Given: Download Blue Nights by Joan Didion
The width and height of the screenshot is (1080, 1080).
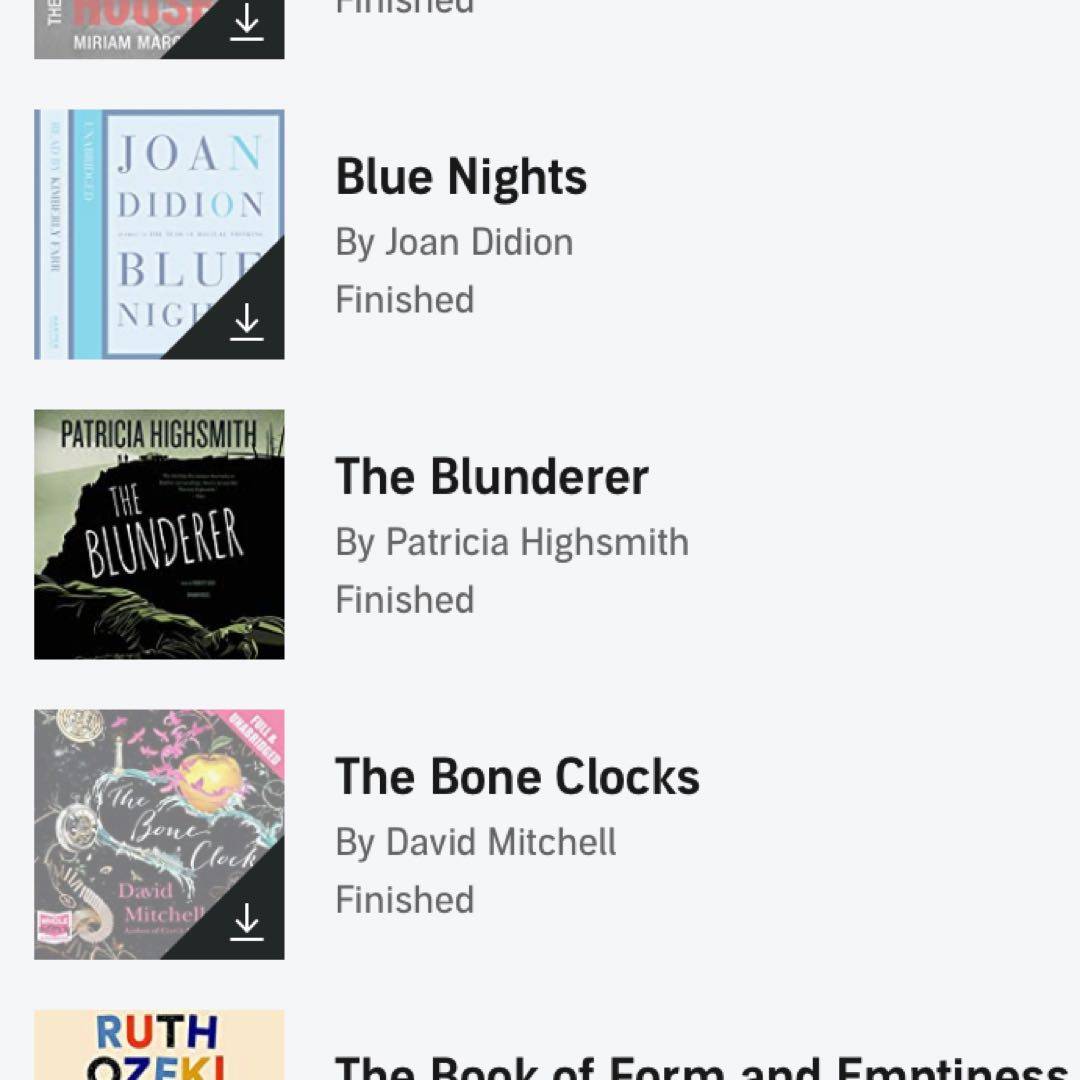Looking at the screenshot, I should [x=246, y=322].
